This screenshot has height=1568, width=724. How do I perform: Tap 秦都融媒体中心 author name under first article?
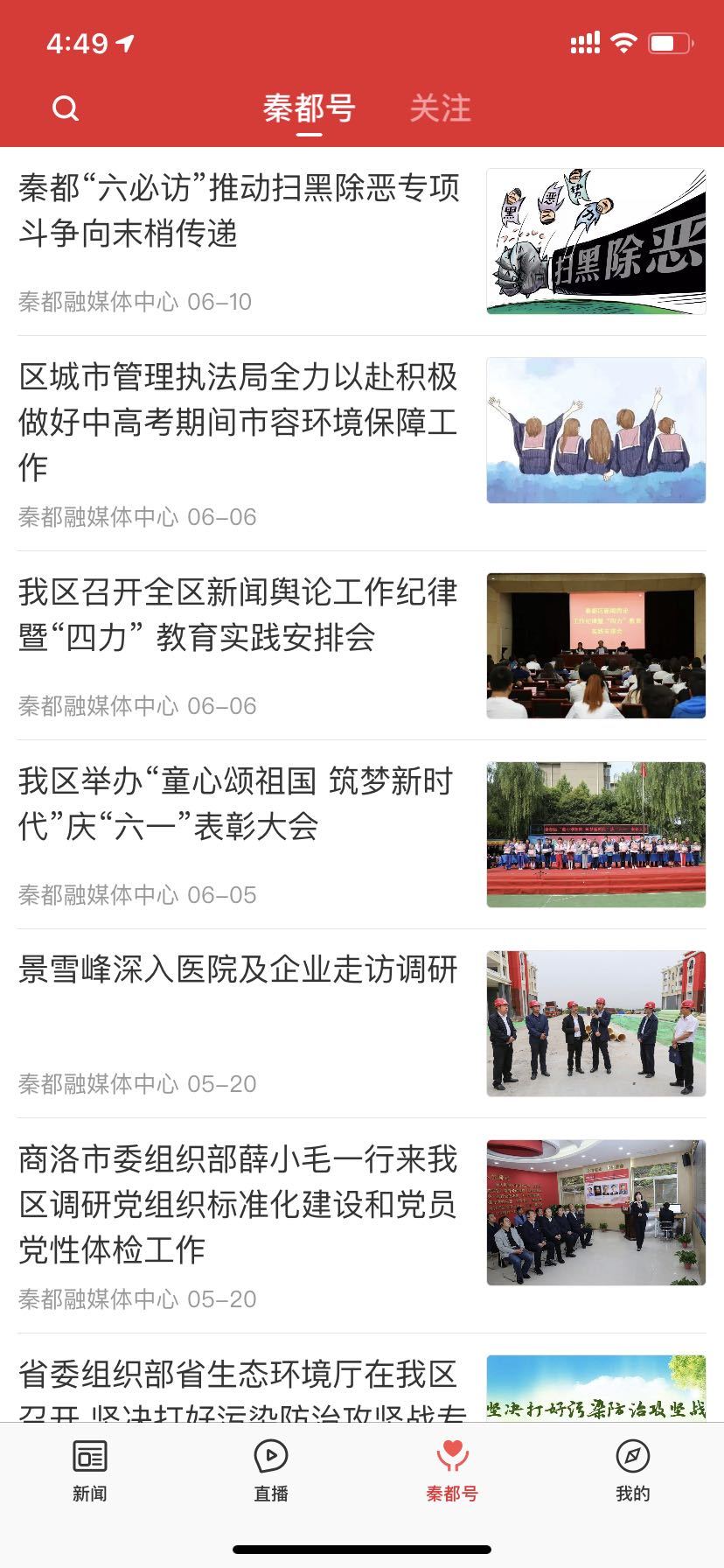96,302
